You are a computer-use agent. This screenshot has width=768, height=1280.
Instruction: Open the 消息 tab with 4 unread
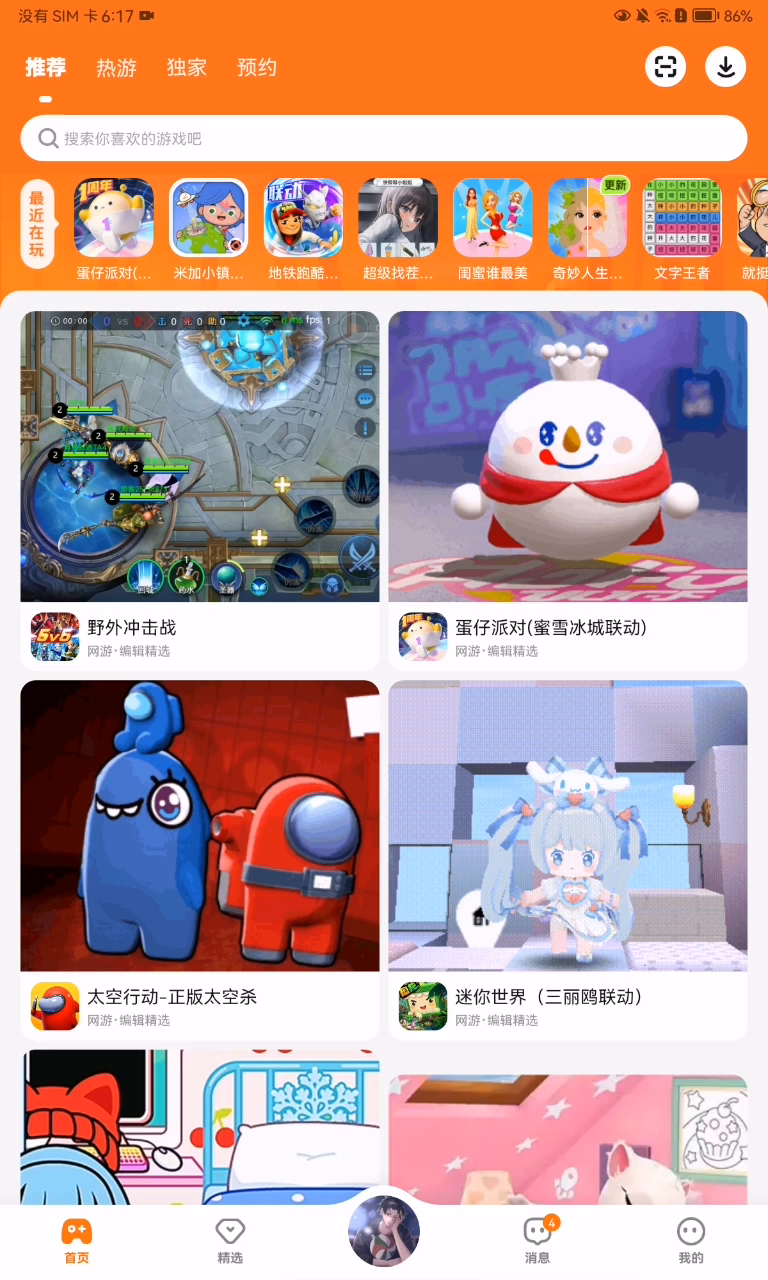(538, 1241)
